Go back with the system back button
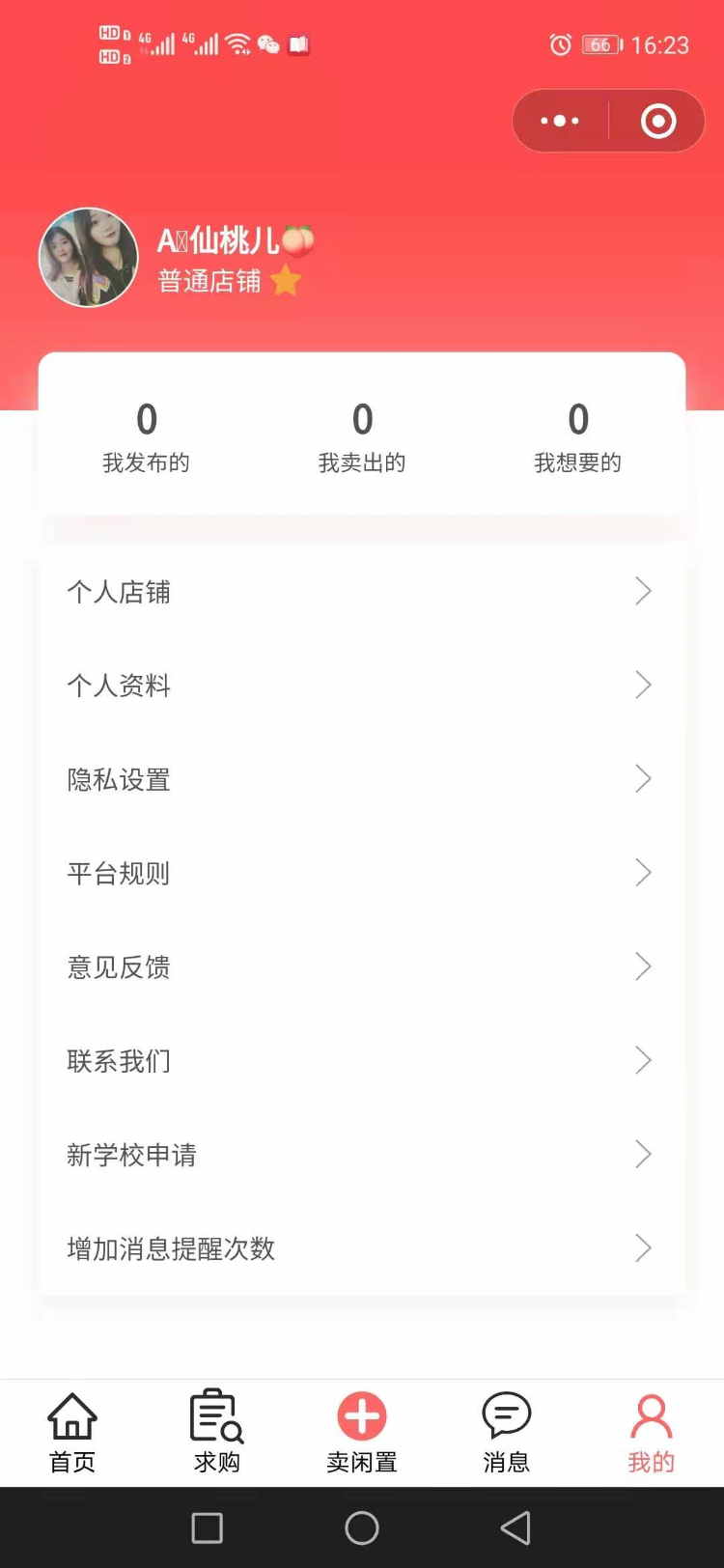The width and height of the screenshot is (724, 1568). click(x=515, y=1527)
